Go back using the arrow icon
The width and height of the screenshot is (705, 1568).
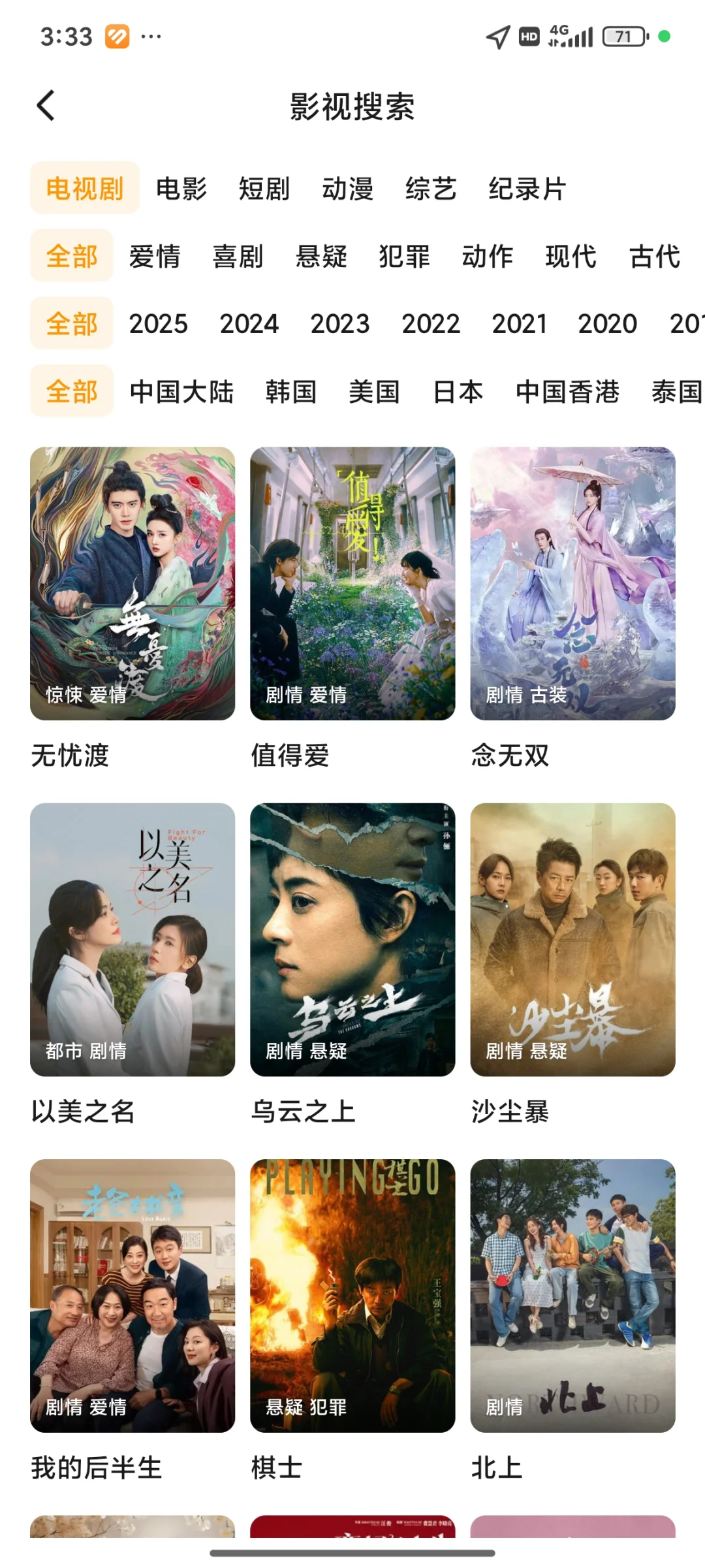tap(46, 106)
